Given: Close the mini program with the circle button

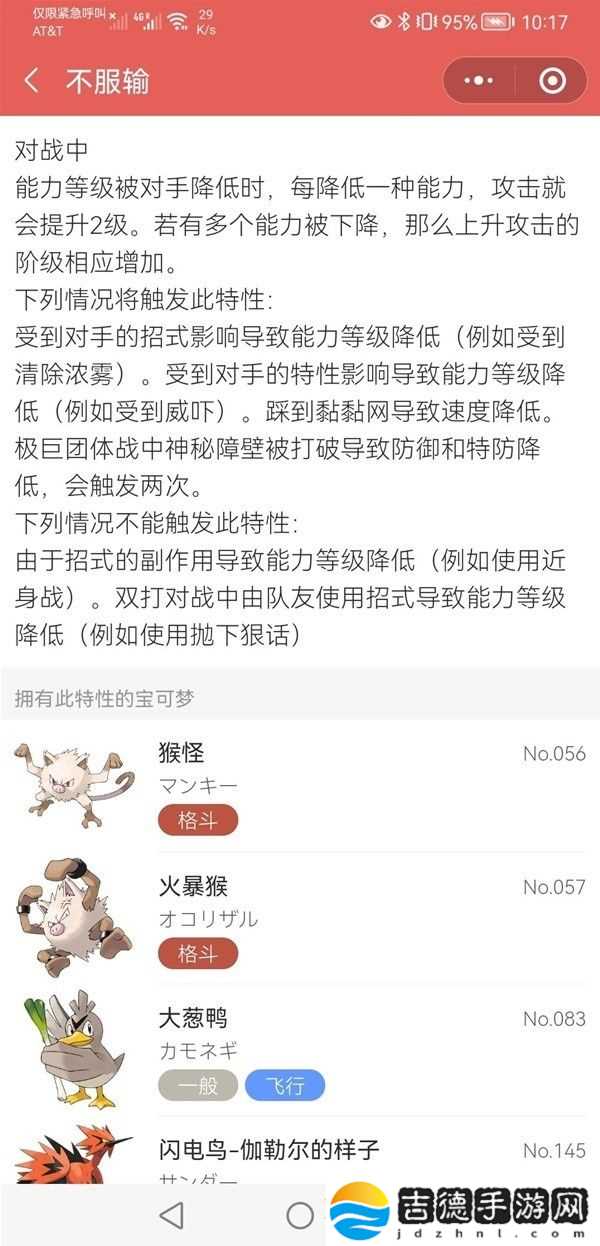Looking at the screenshot, I should click(x=551, y=81).
